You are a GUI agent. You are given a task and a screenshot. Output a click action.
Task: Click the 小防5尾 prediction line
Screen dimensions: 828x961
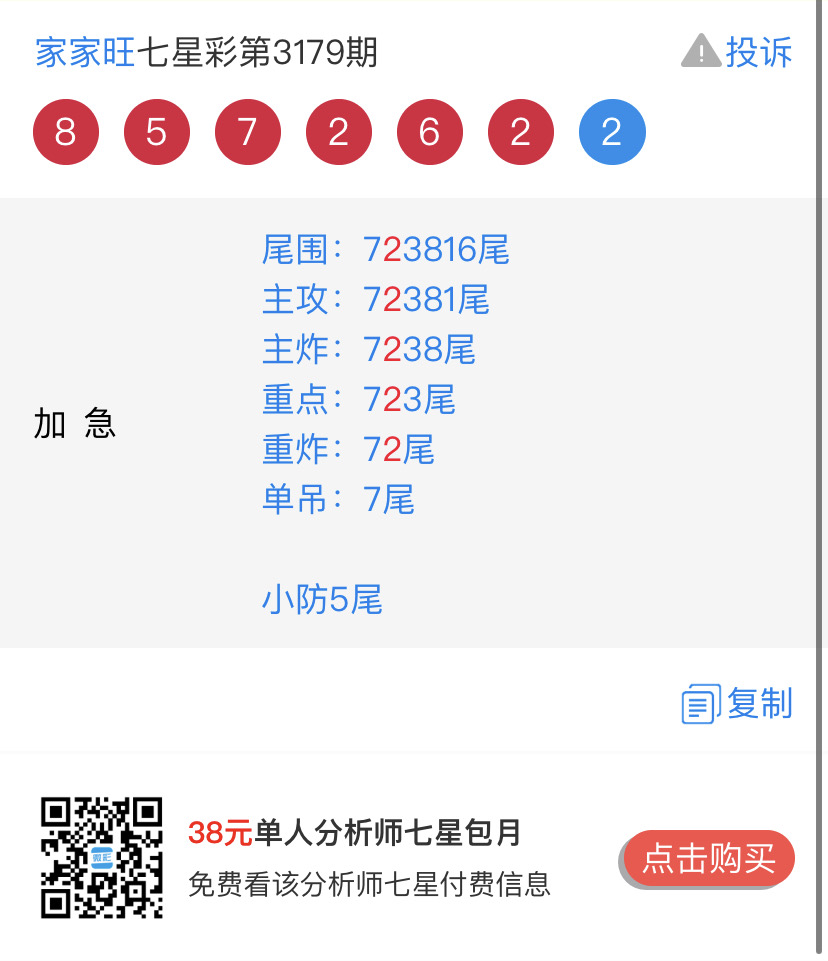(322, 600)
